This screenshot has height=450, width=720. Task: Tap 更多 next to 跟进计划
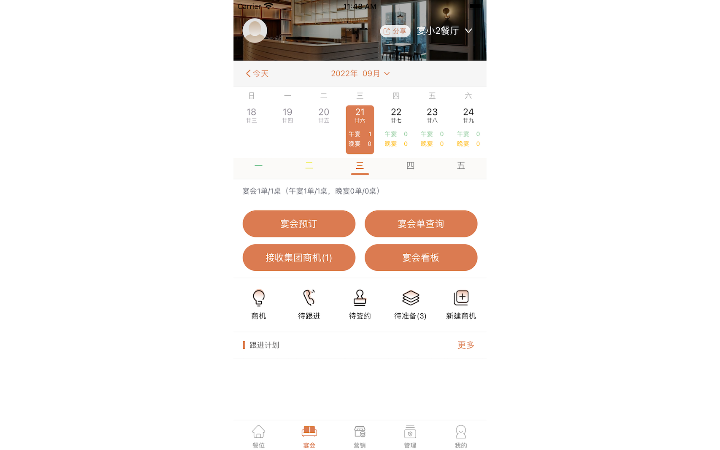466,345
